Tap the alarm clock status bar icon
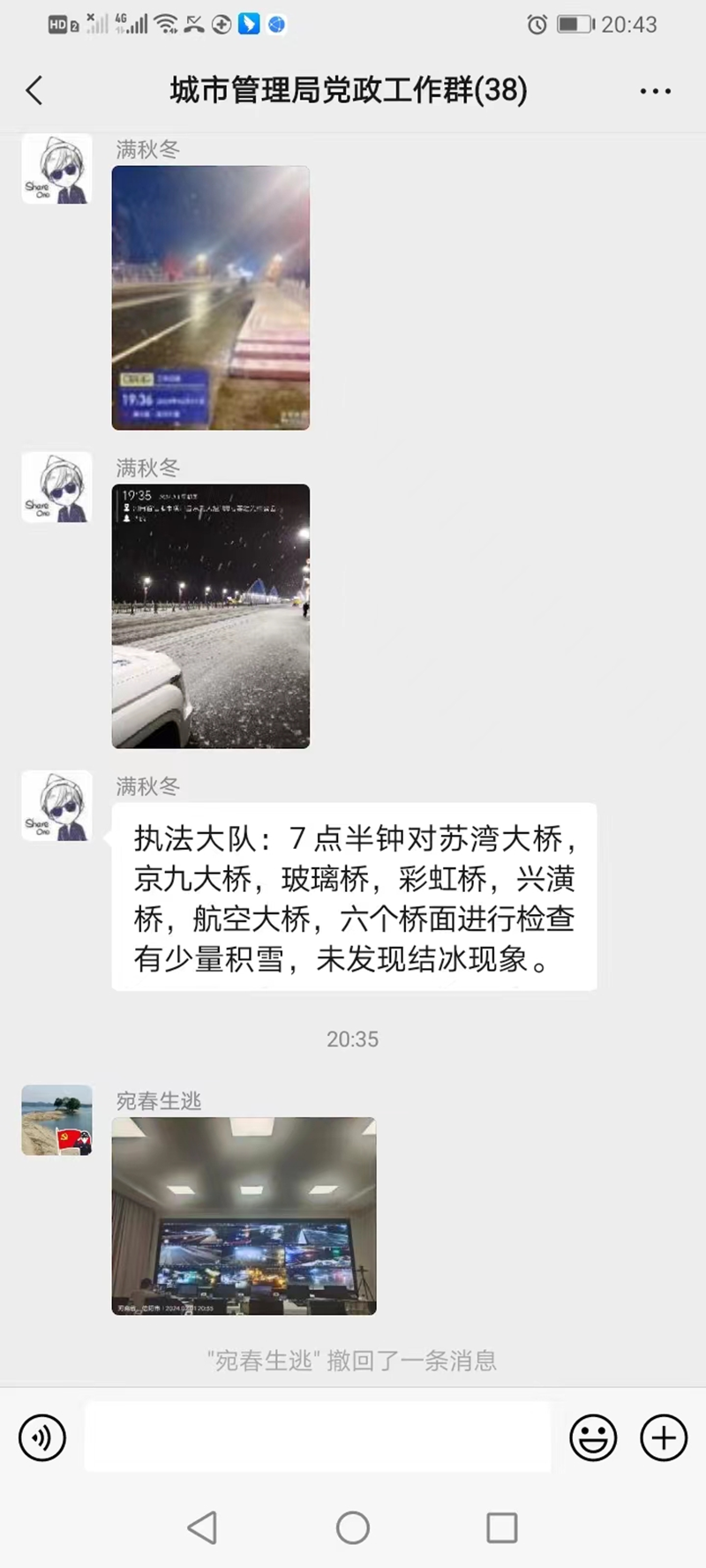 coord(537,25)
